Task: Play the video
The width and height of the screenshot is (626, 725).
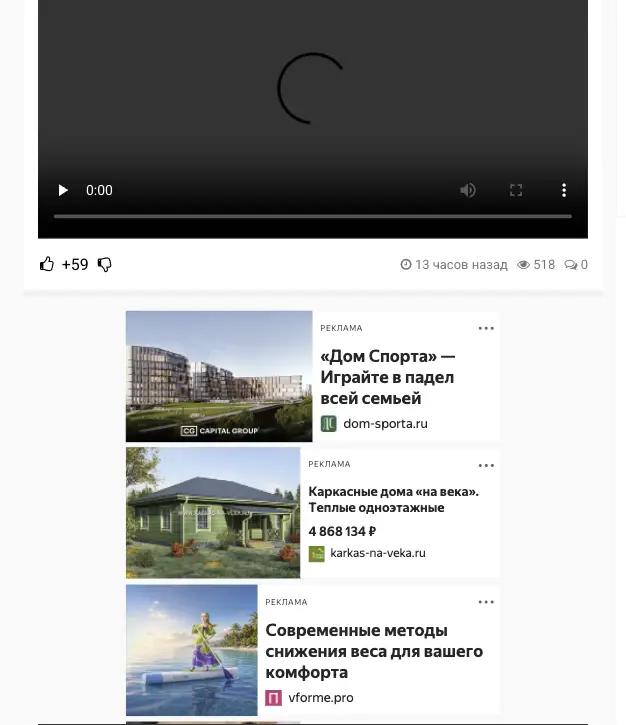Action: click(63, 190)
